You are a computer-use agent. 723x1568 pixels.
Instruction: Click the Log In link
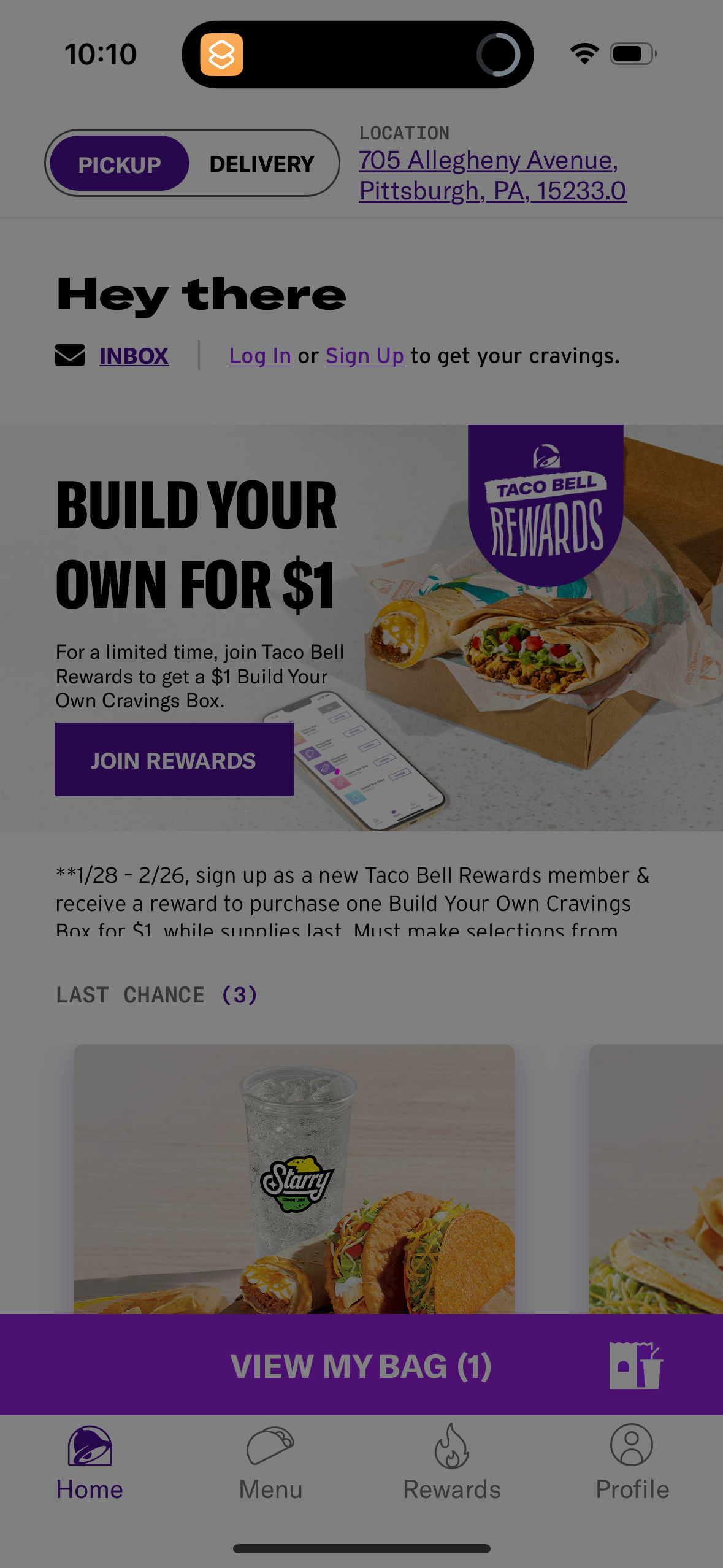pos(260,355)
